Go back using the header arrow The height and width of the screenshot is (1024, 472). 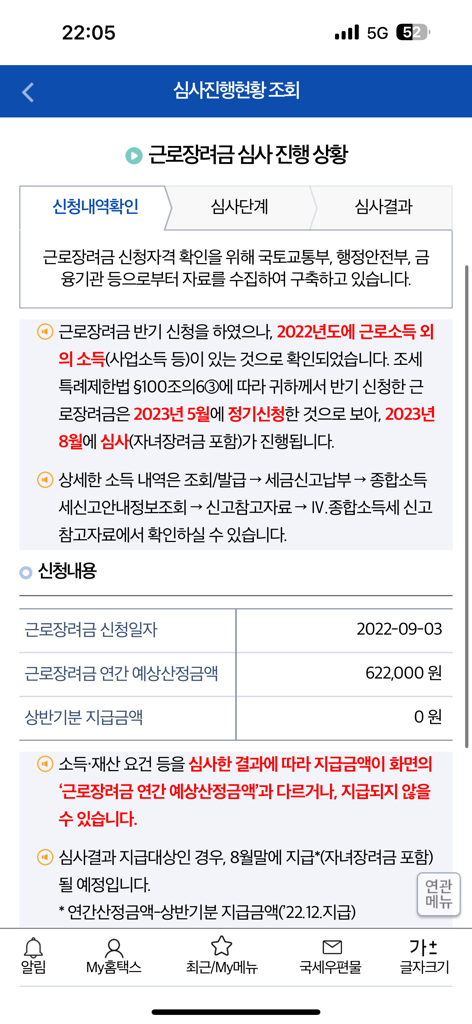(27, 92)
